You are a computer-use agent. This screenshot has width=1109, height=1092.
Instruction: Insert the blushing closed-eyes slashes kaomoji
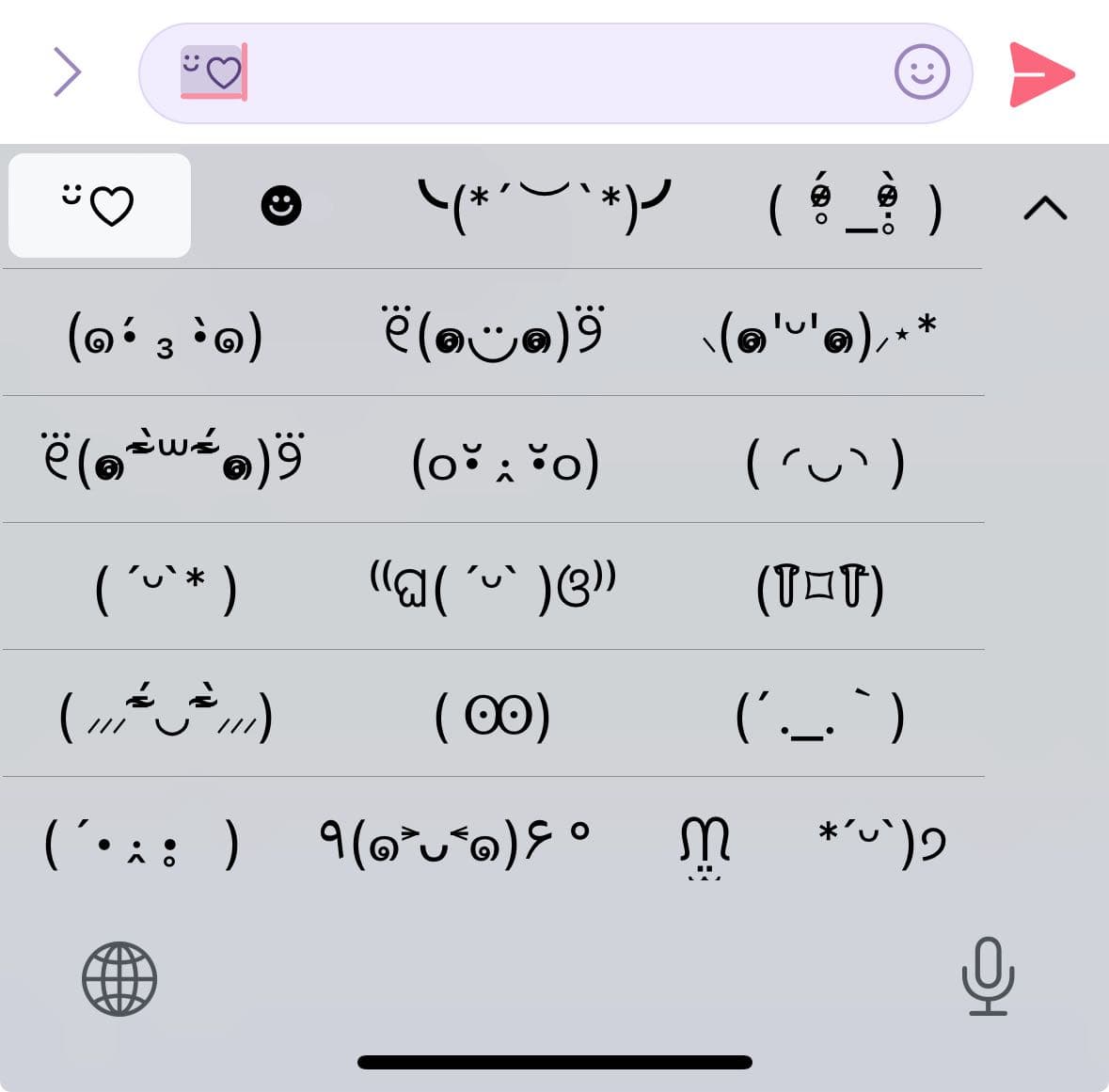[x=166, y=714]
